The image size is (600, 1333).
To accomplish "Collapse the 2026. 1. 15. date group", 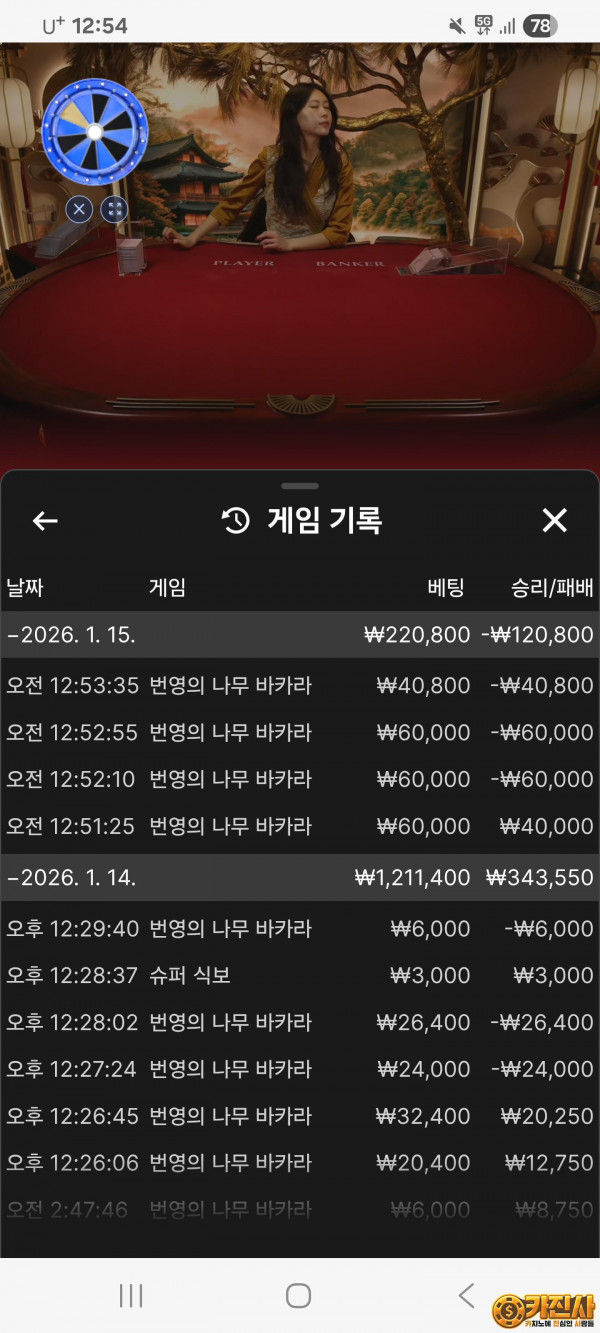I will pyautogui.click(x=70, y=635).
